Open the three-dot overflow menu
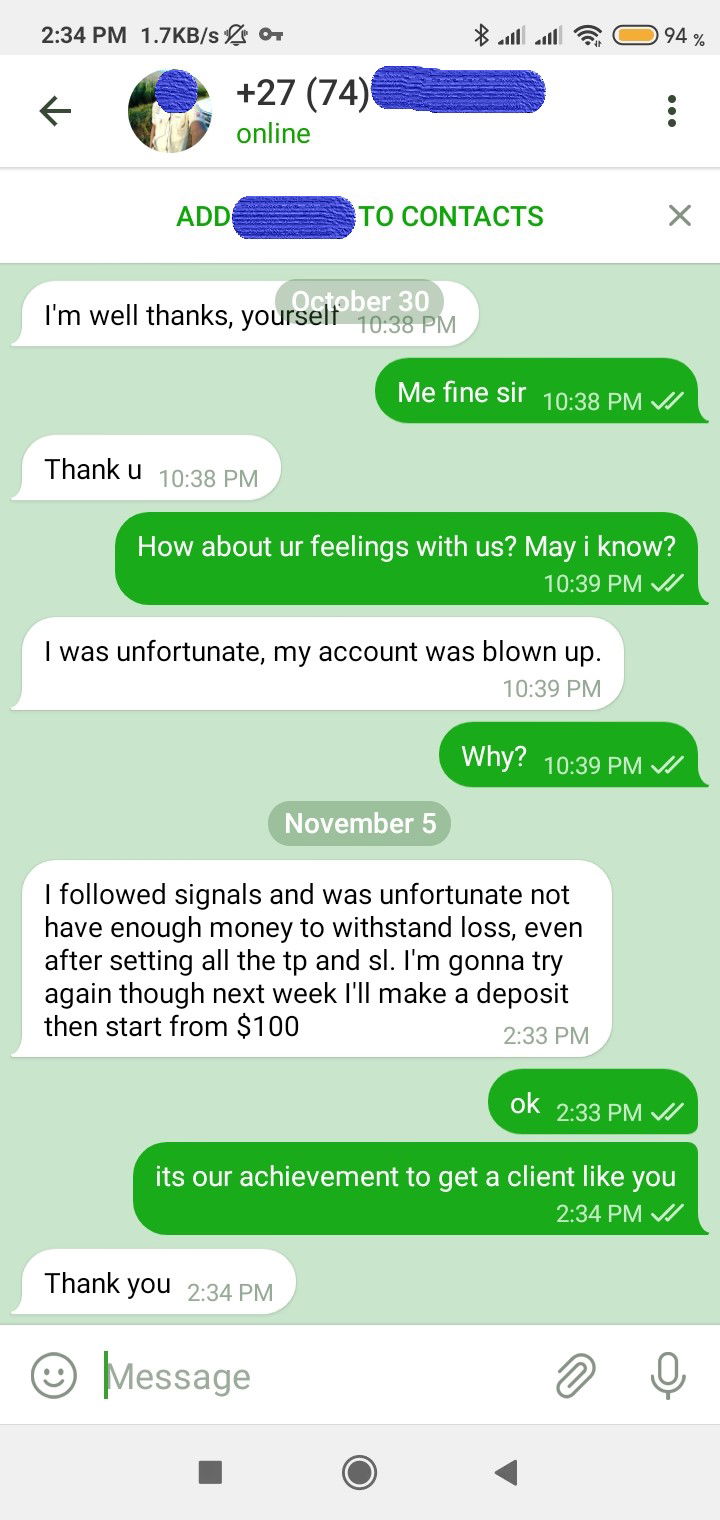Image resolution: width=720 pixels, height=1520 pixels. 672,111
